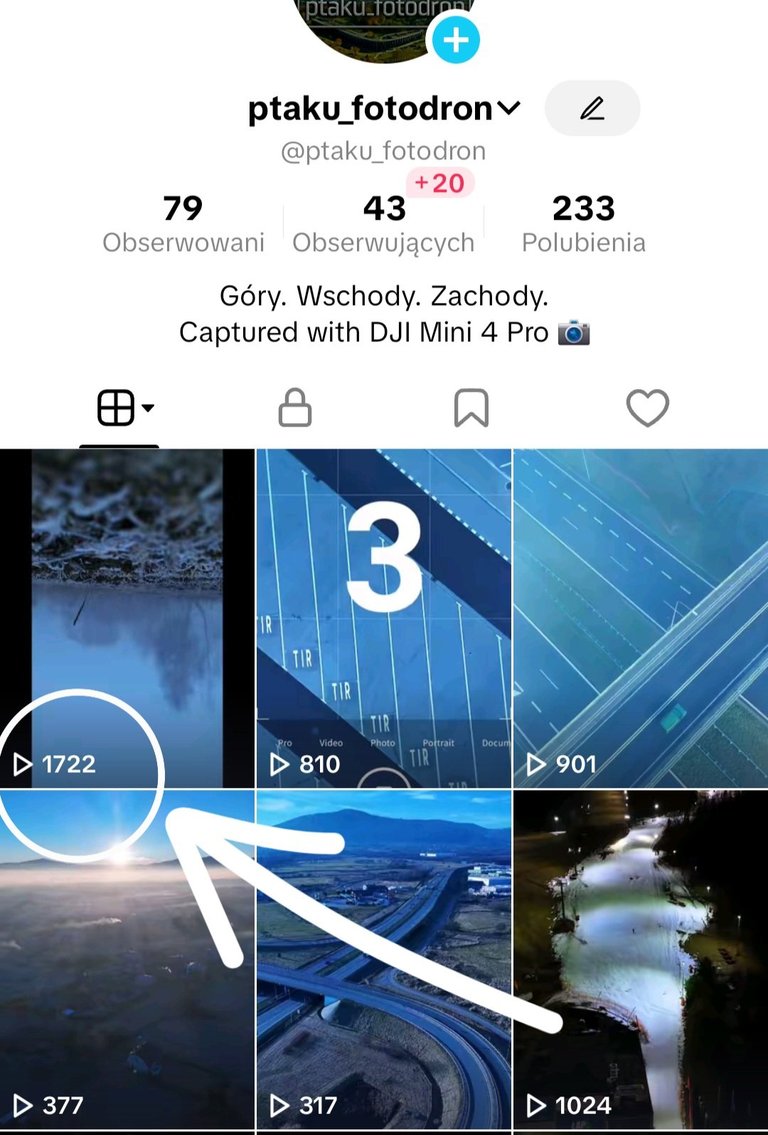Switch to the liked videos heart tab
The height and width of the screenshot is (1135, 768).
(x=647, y=408)
